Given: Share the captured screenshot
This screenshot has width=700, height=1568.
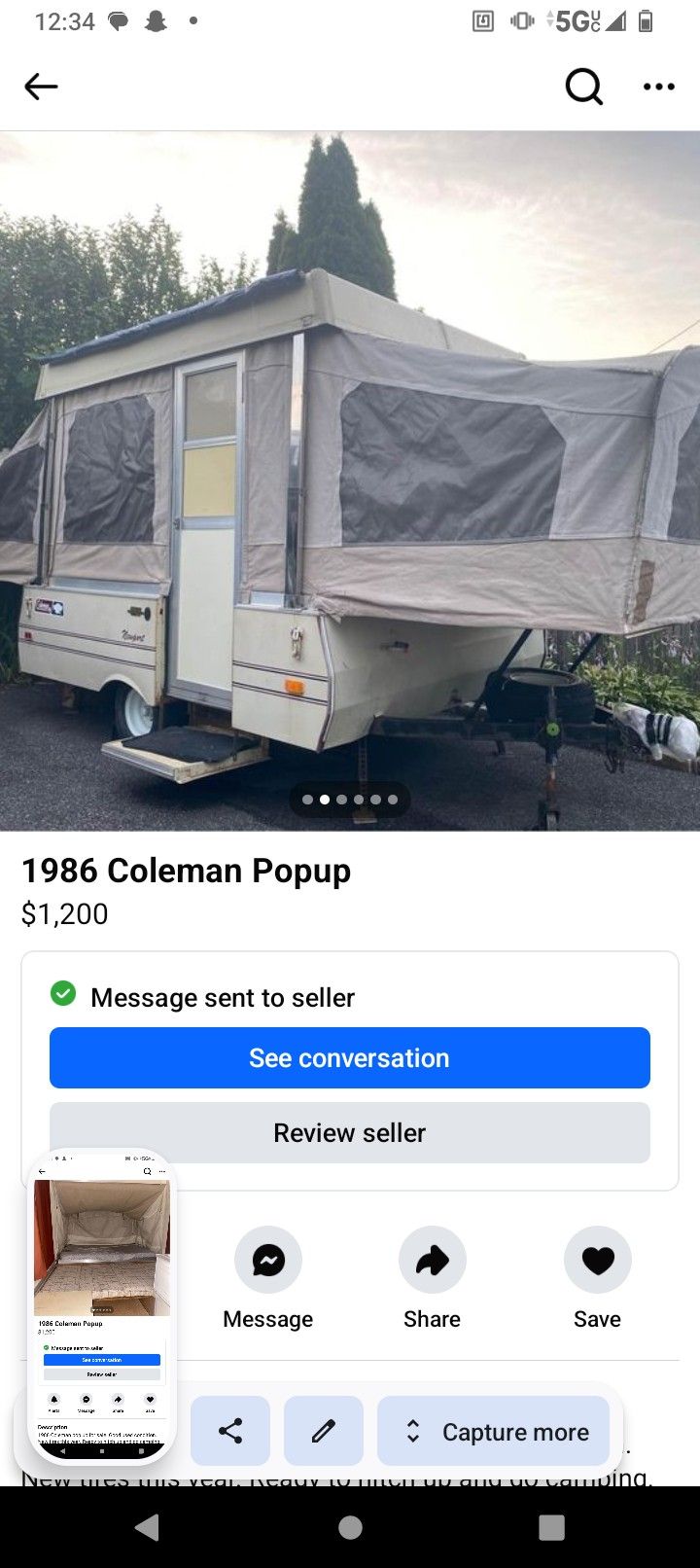Looking at the screenshot, I should pyautogui.click(x=230, y=1431).
